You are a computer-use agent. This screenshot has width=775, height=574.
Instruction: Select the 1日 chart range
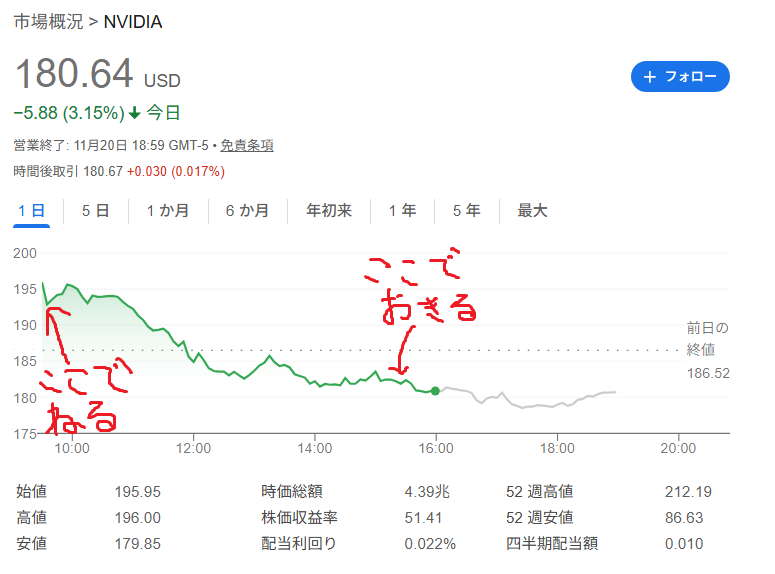[x=32, y=211]
